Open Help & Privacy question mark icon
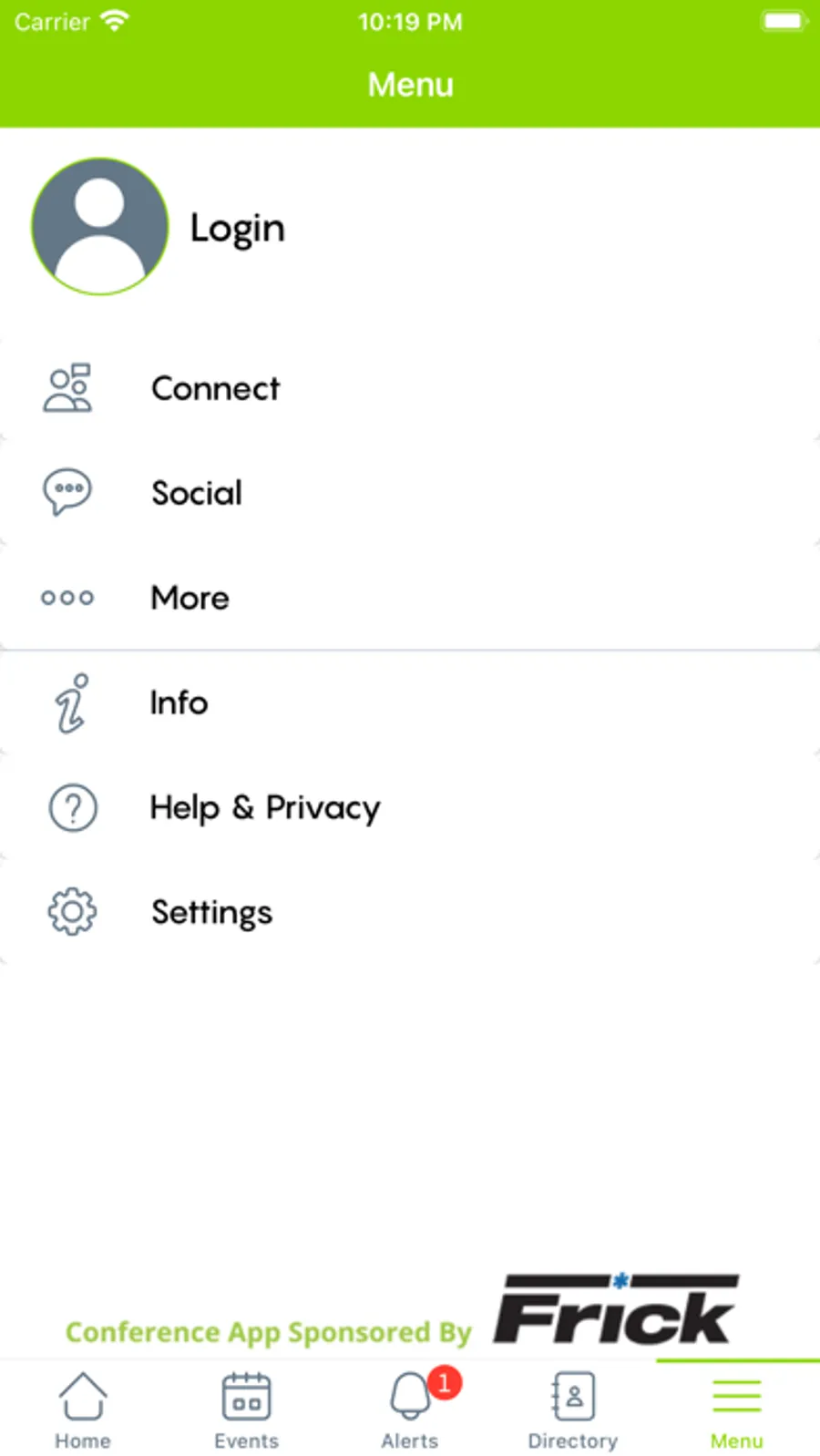Image resolution: width=820 pixels, height=1456 pixels. (x=73, y=807)
